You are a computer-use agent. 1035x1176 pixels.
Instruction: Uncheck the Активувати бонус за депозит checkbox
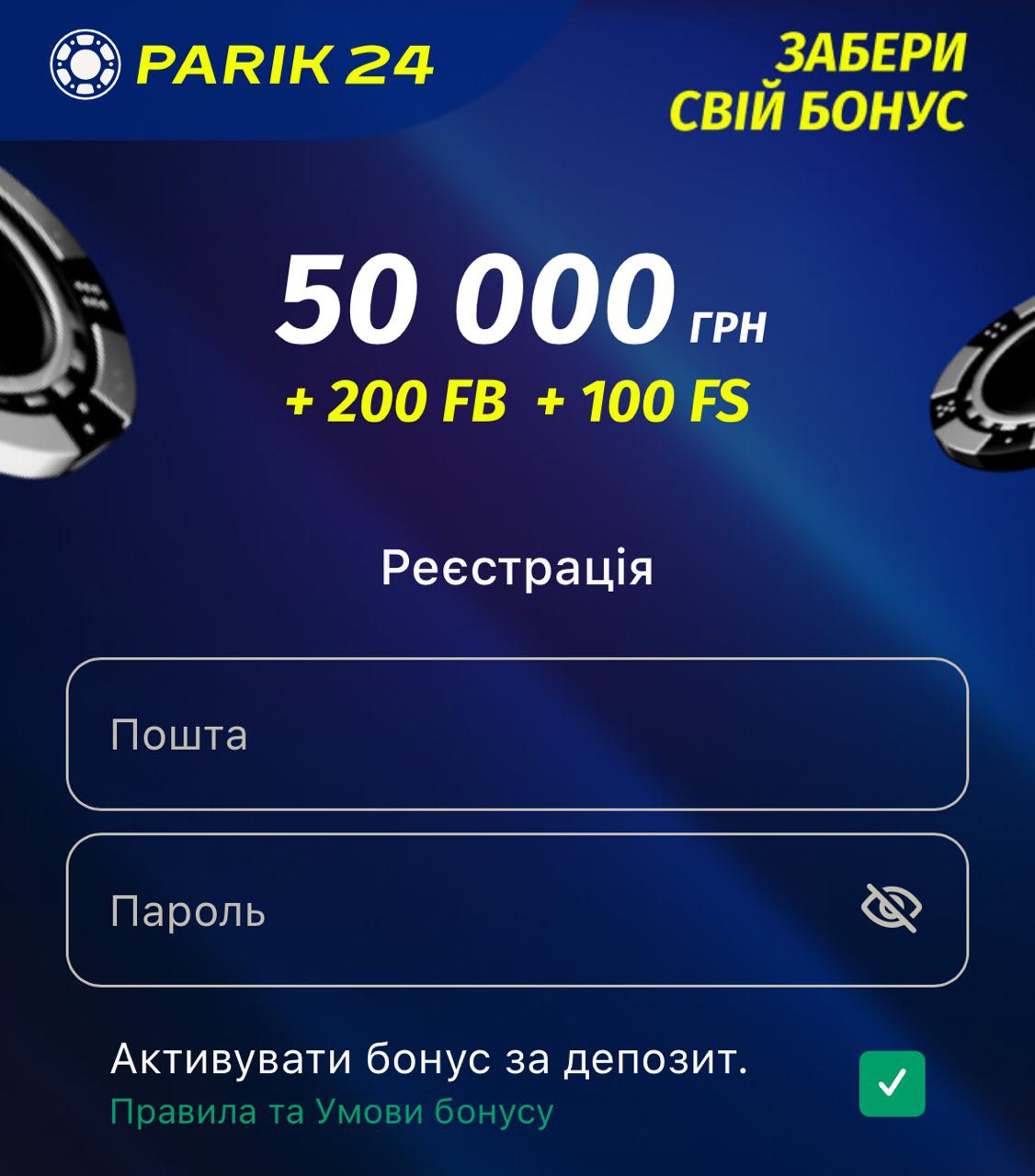892,1084
